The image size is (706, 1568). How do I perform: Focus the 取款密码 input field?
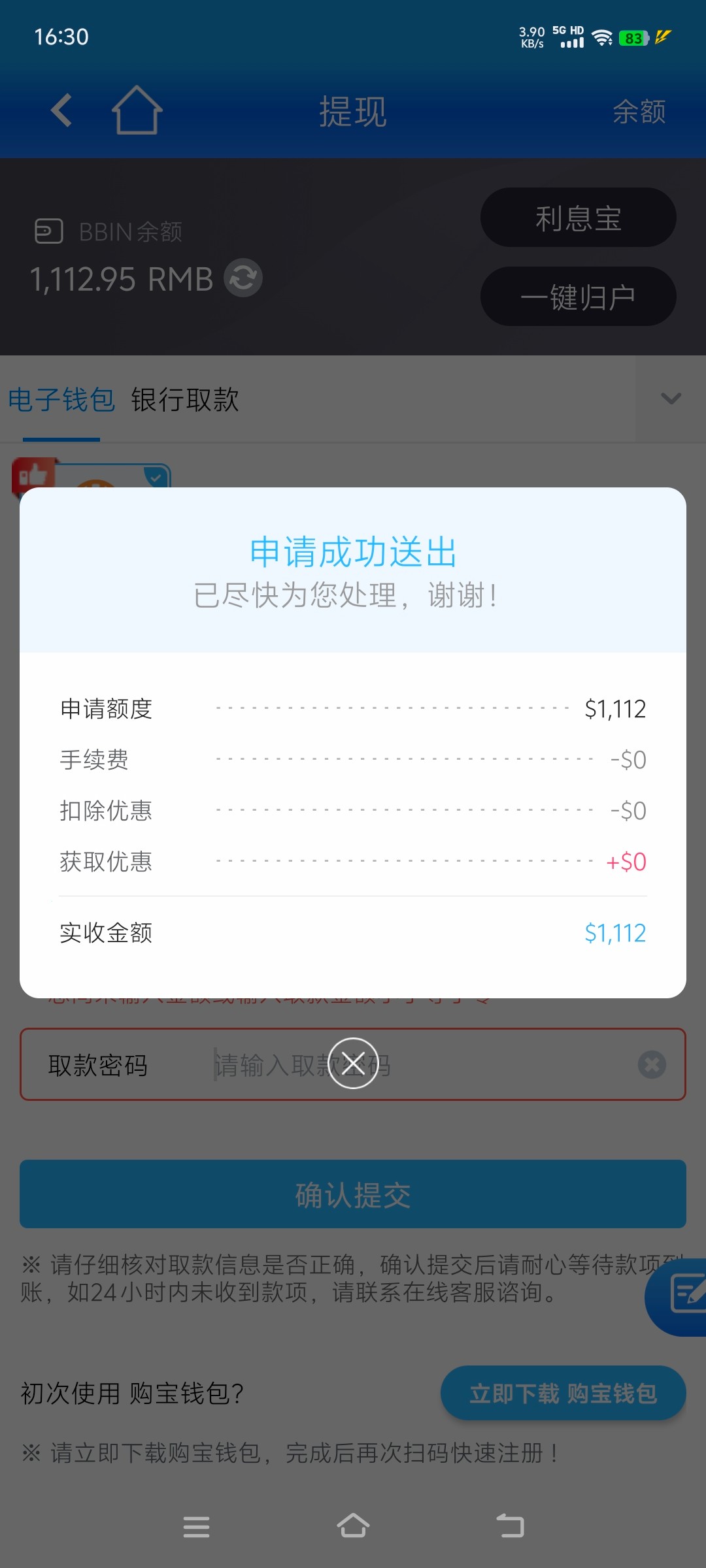click(418, 1066)
